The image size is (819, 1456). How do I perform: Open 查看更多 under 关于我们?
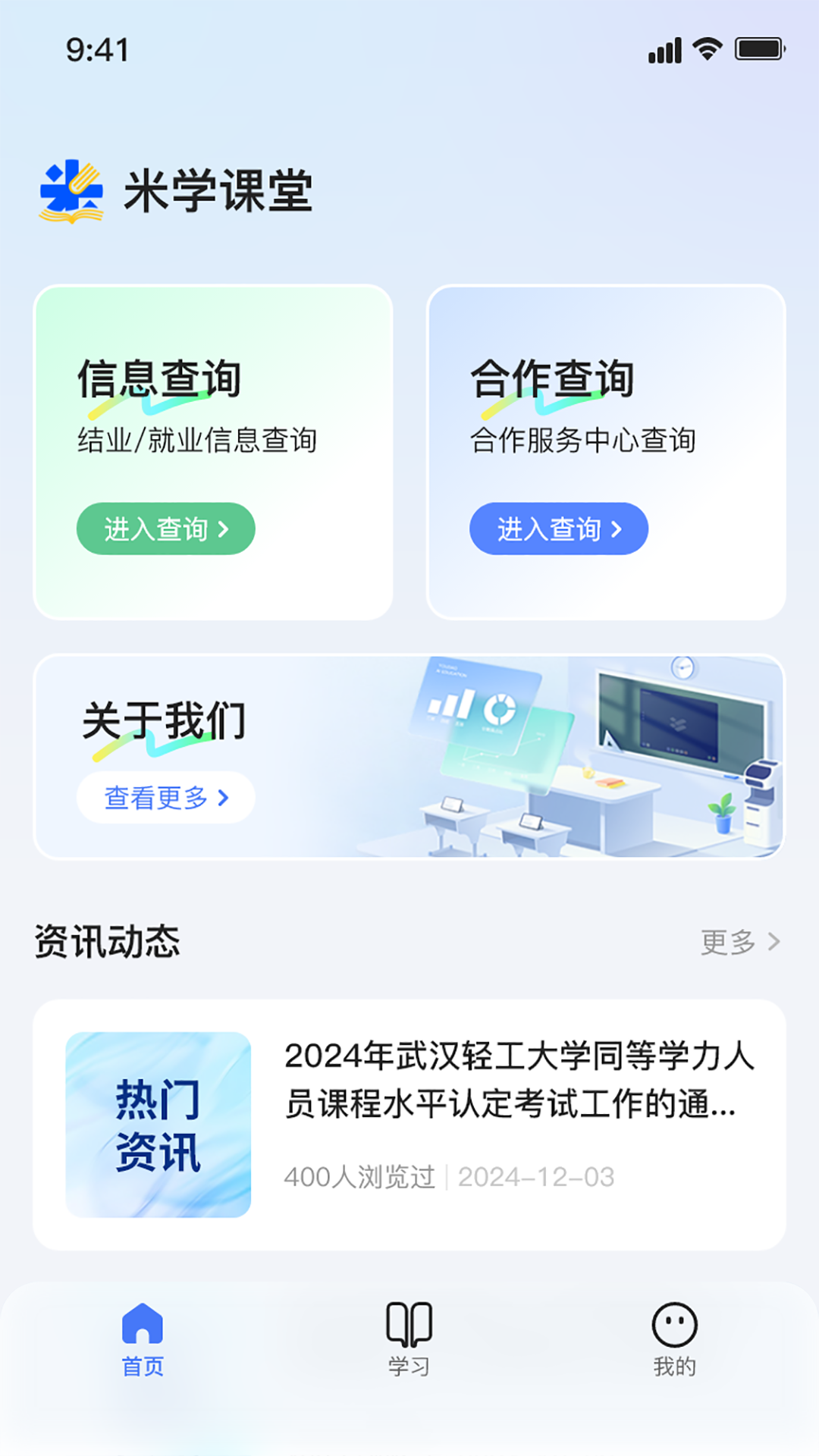[165, 797]
